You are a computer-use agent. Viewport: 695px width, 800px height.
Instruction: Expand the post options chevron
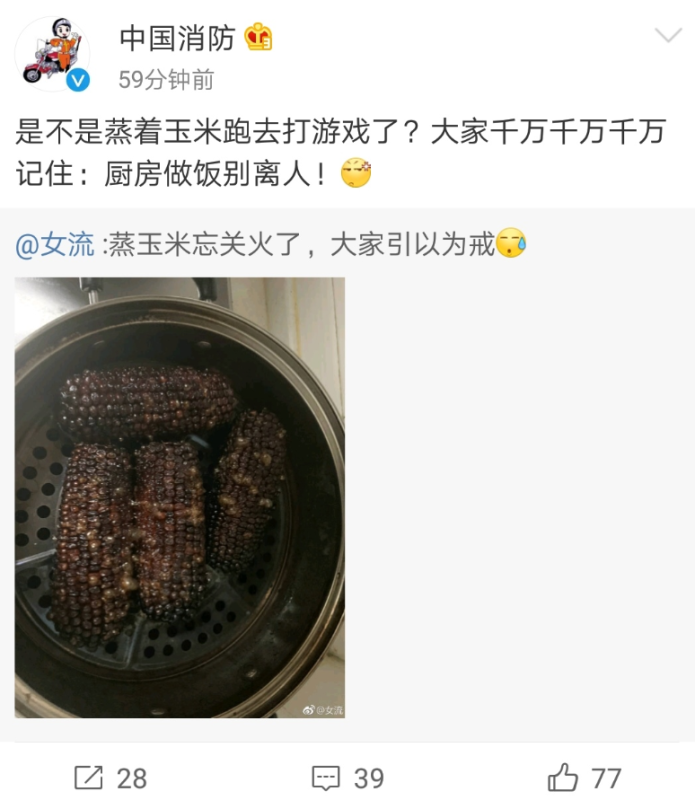[667, 37]
